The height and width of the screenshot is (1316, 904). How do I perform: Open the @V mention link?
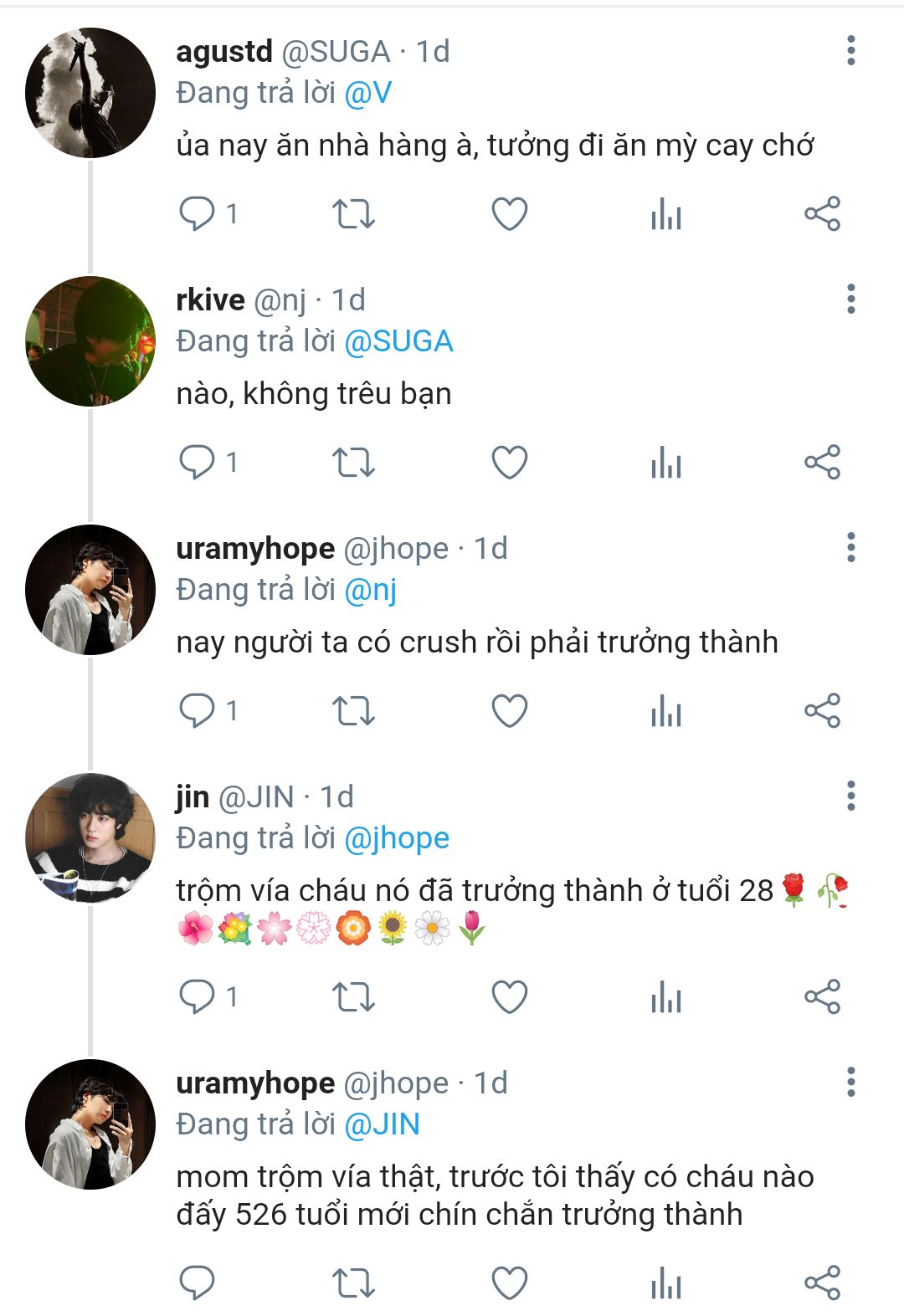point(367,93)
